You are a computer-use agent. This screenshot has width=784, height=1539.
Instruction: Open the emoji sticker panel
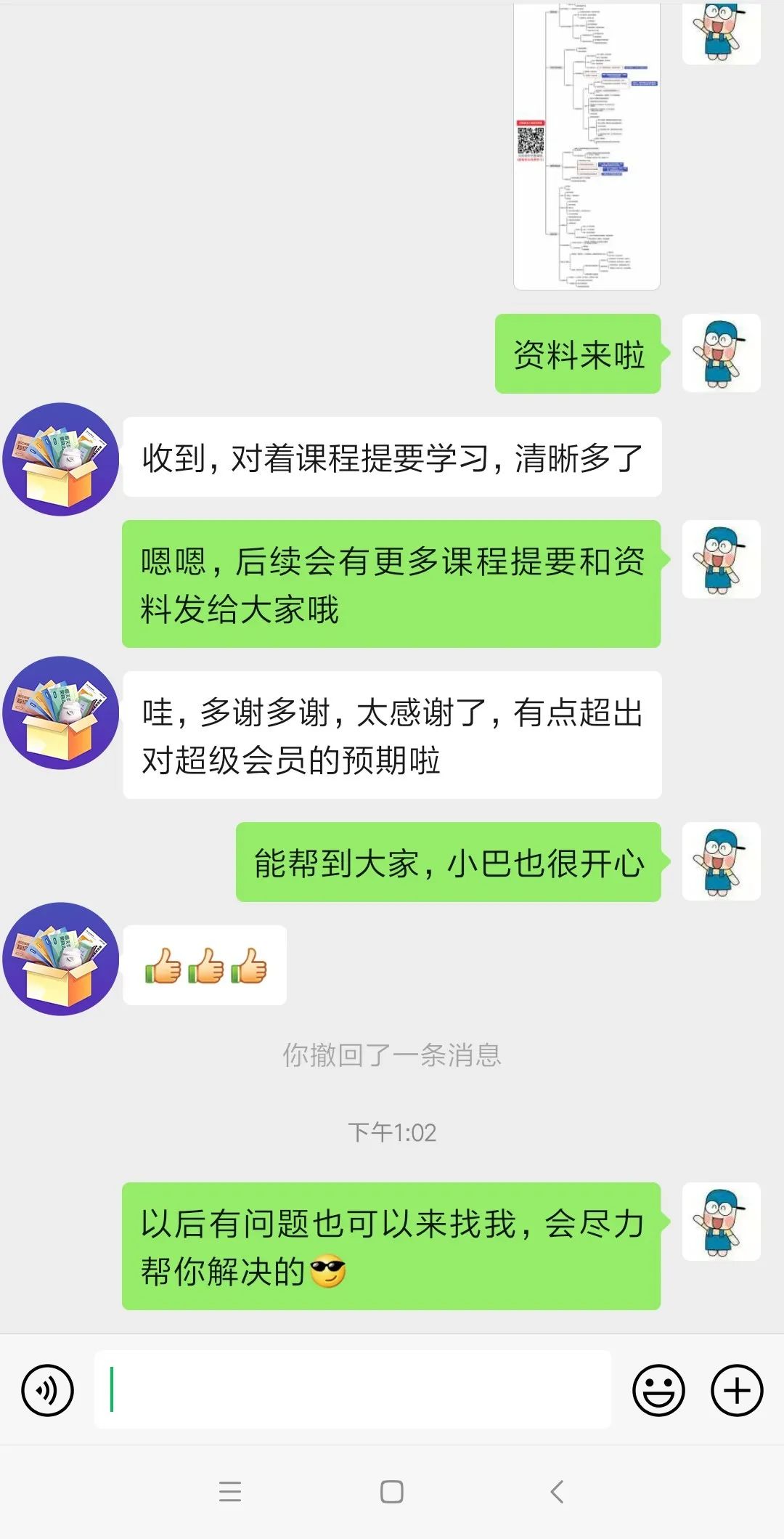pos(658,1390)
